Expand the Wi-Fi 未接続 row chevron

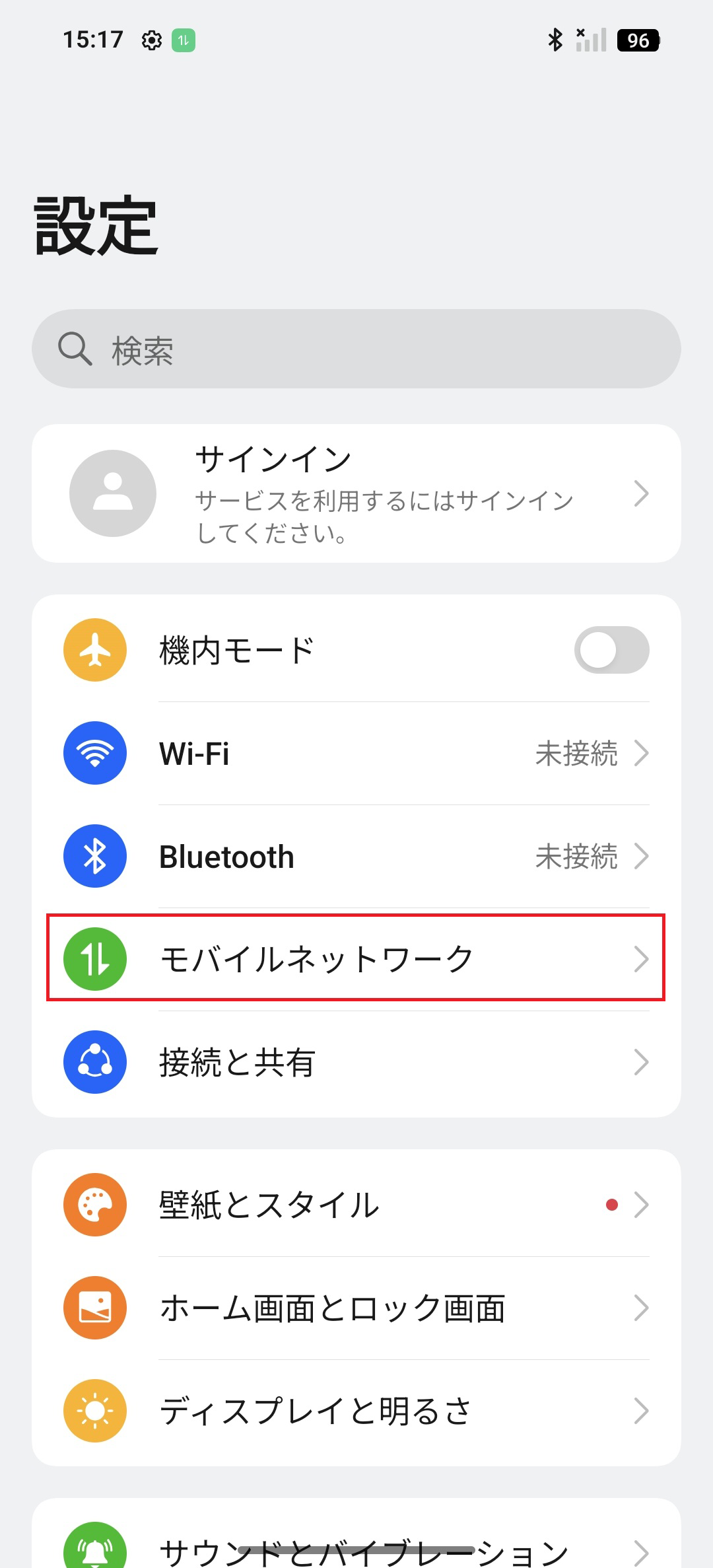[x=642, y=753]
